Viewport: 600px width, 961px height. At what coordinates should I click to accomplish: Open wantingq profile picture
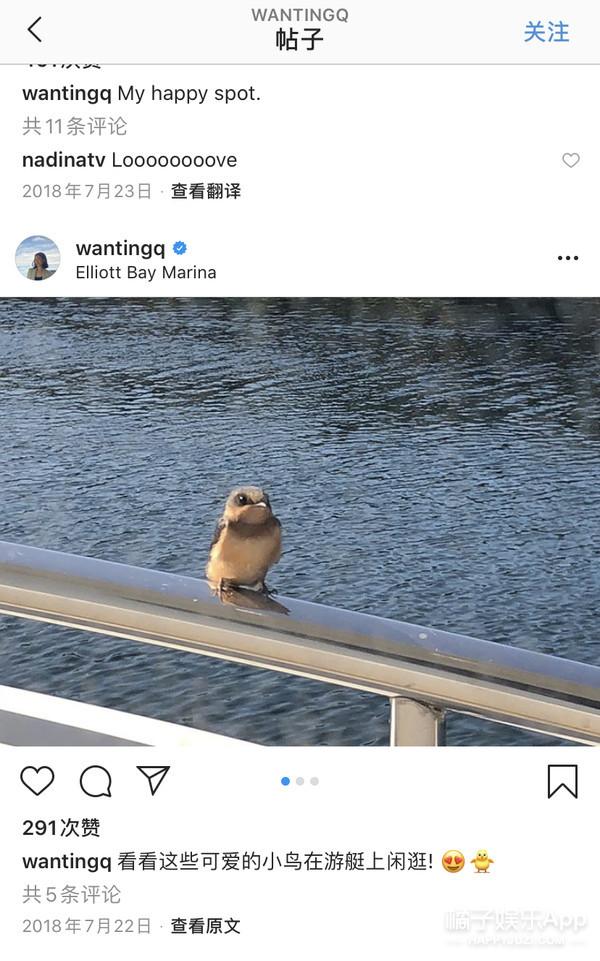(38, 258)
